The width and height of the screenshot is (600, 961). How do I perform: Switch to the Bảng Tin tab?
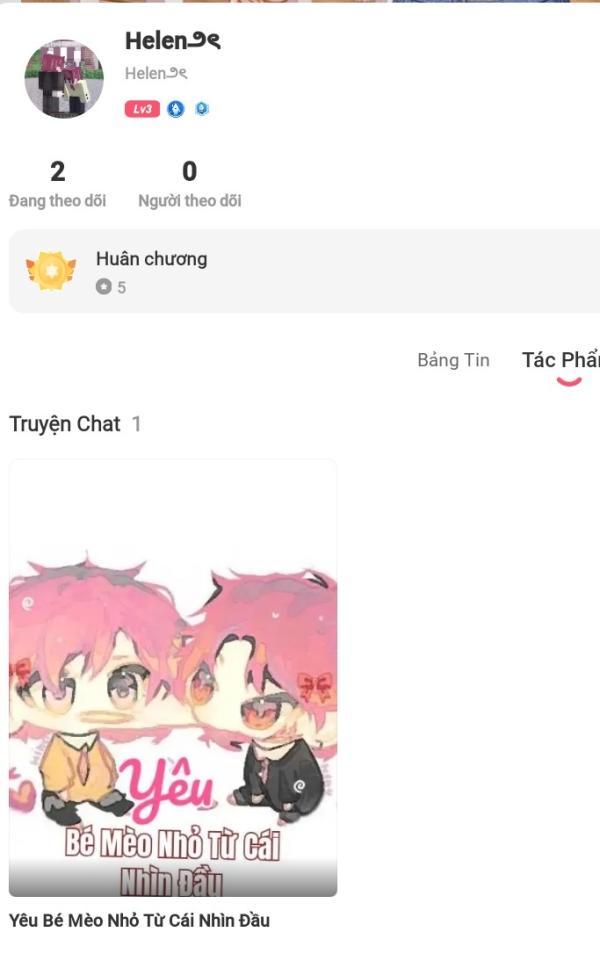point(453,360)
